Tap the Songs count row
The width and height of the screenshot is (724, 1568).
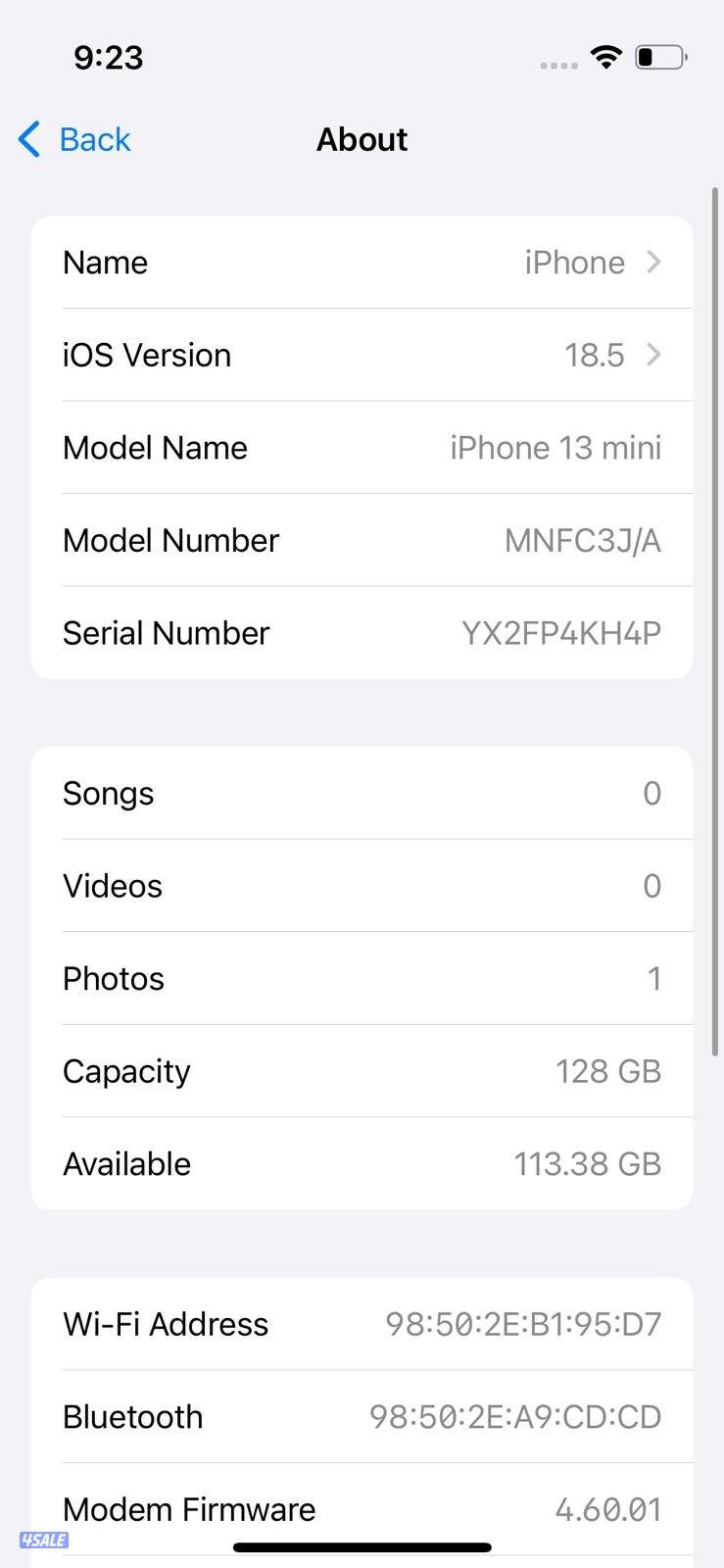coord(362,793)
